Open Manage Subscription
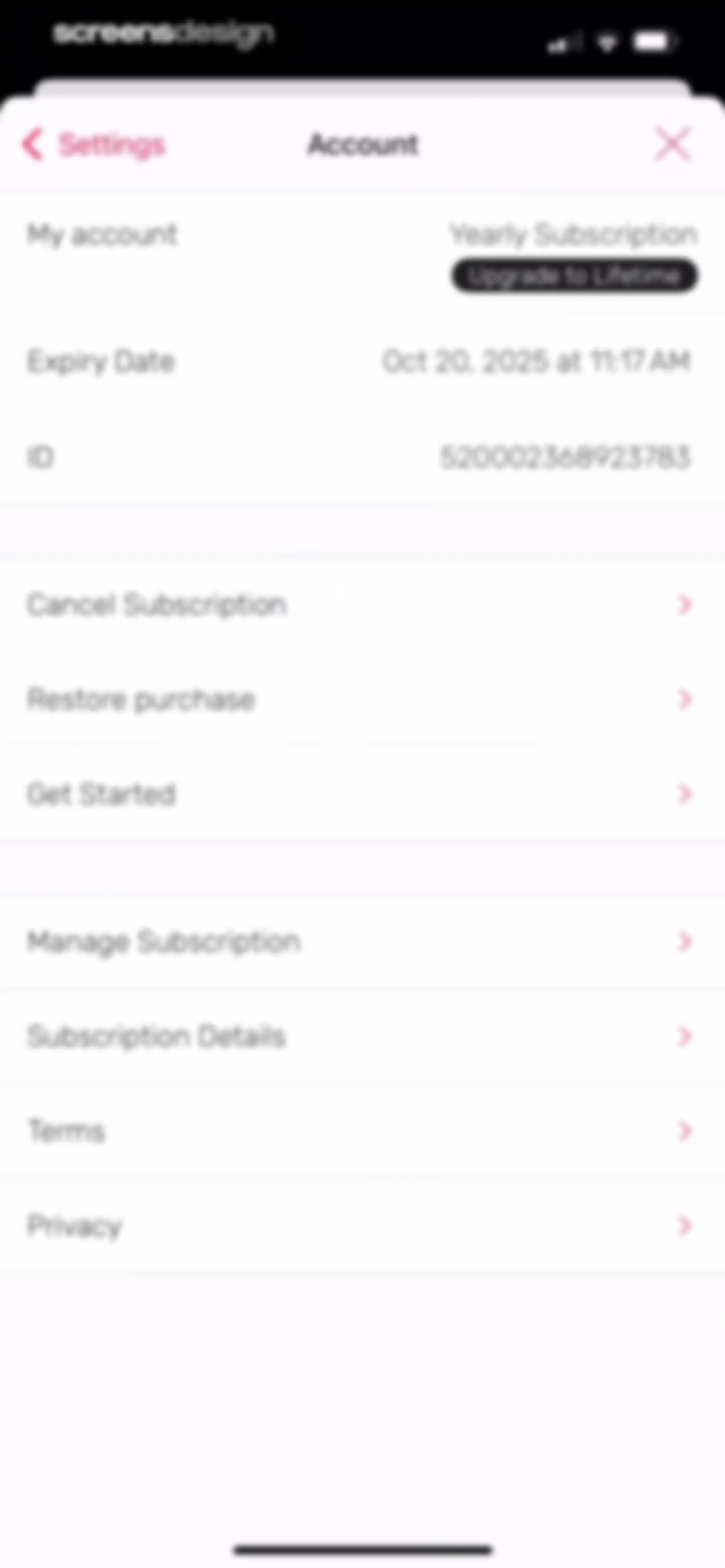The width and height of the screenshot is (725, 1568). (x=362, y=942)
